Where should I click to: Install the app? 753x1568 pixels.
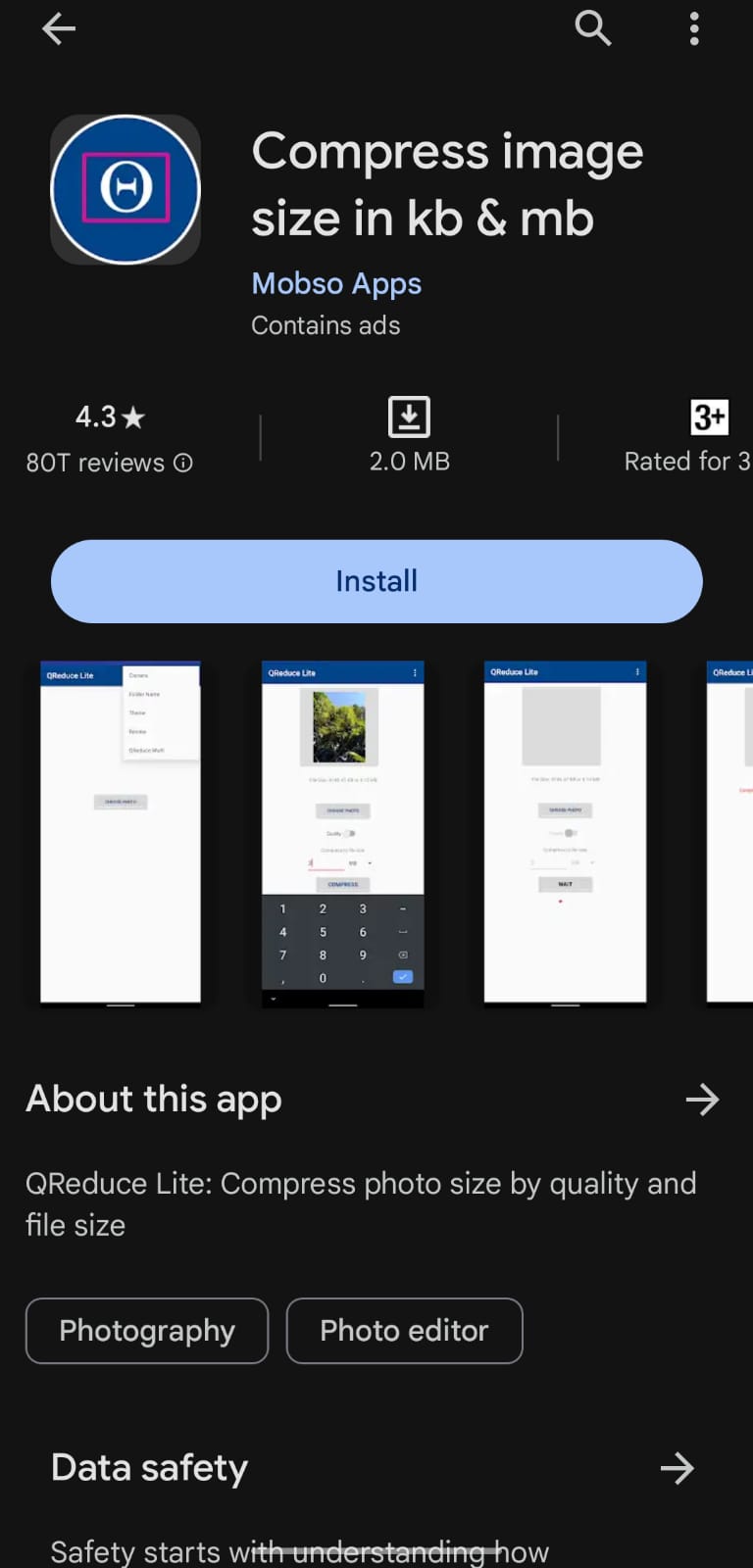376,581
